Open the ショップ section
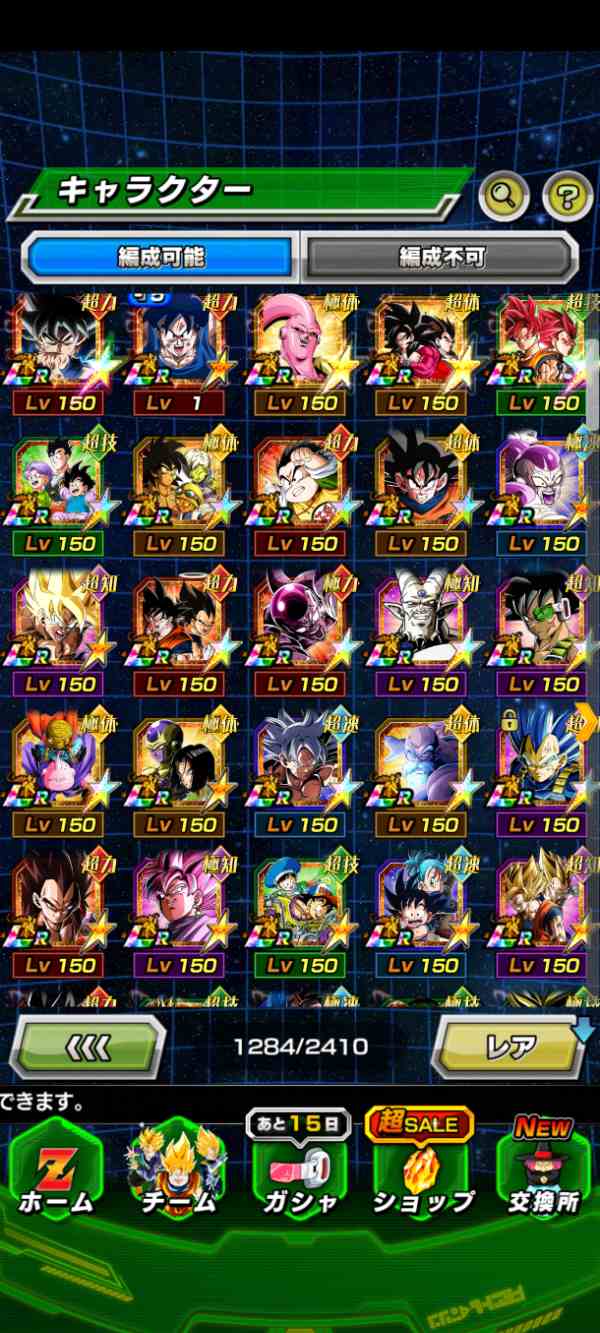The image size is (600, 1333). [x=422, y=1170]
